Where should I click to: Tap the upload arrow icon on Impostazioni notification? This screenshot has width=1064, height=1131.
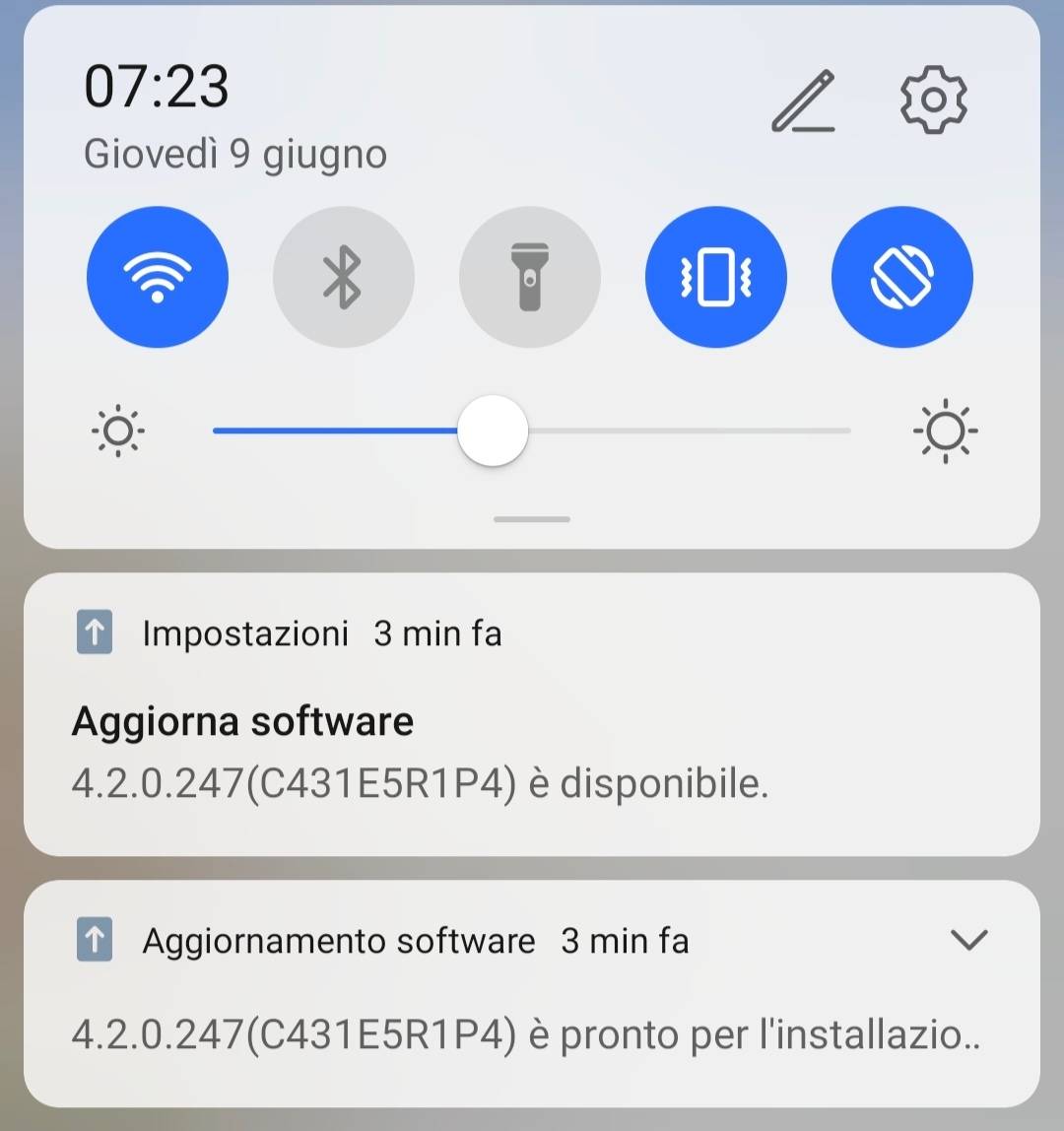tap(93, 632)
